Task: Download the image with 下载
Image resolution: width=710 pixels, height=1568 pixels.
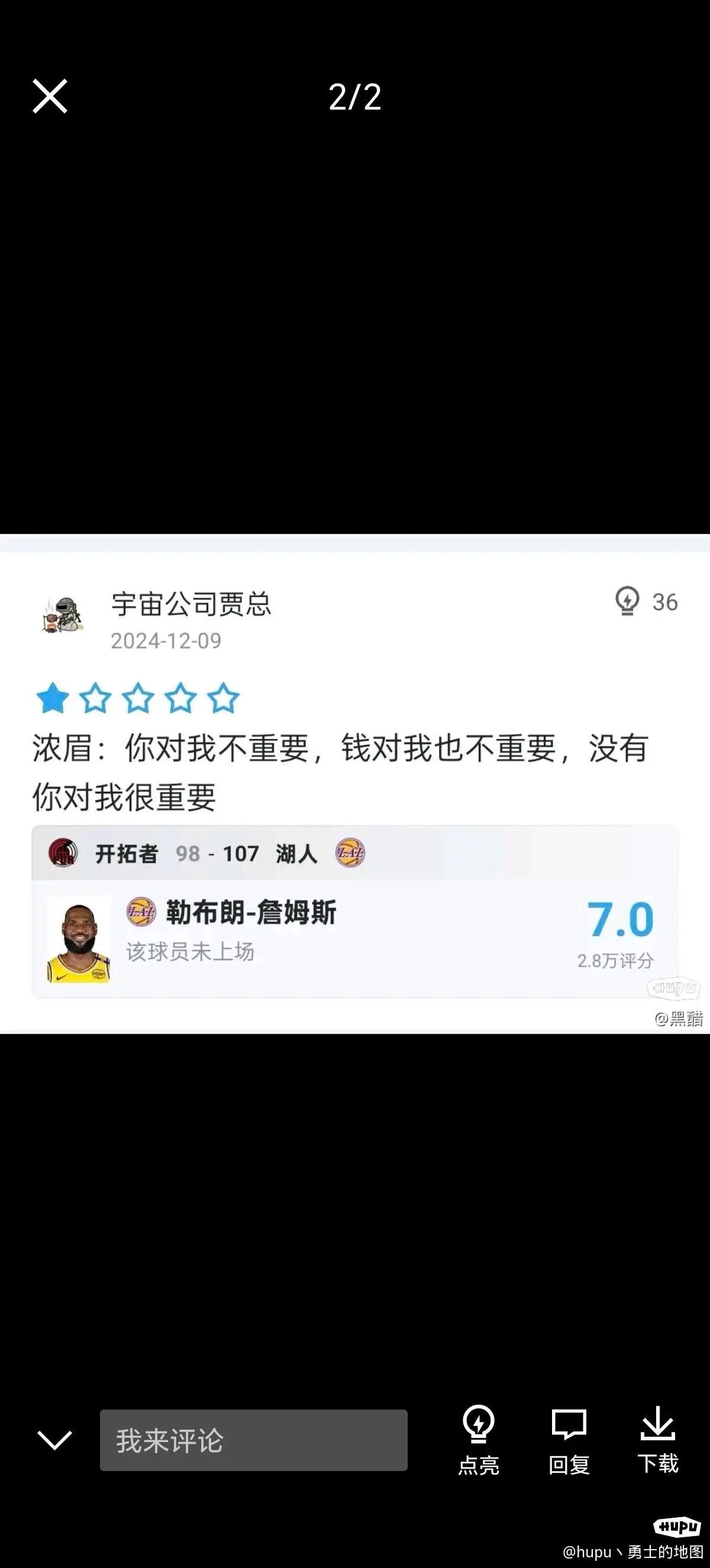Action: click(657, 1440)
